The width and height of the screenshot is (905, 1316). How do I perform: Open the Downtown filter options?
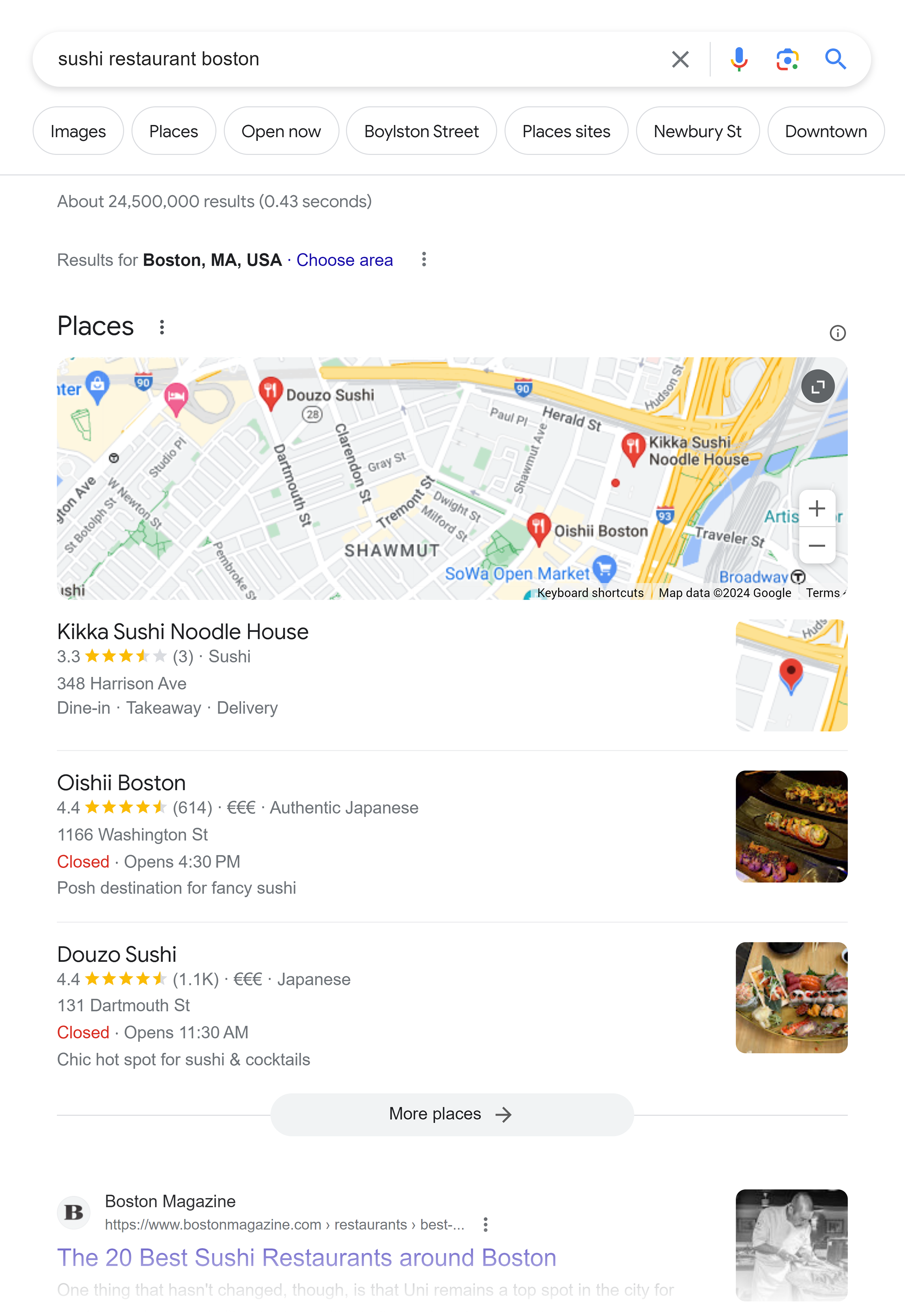826,131
